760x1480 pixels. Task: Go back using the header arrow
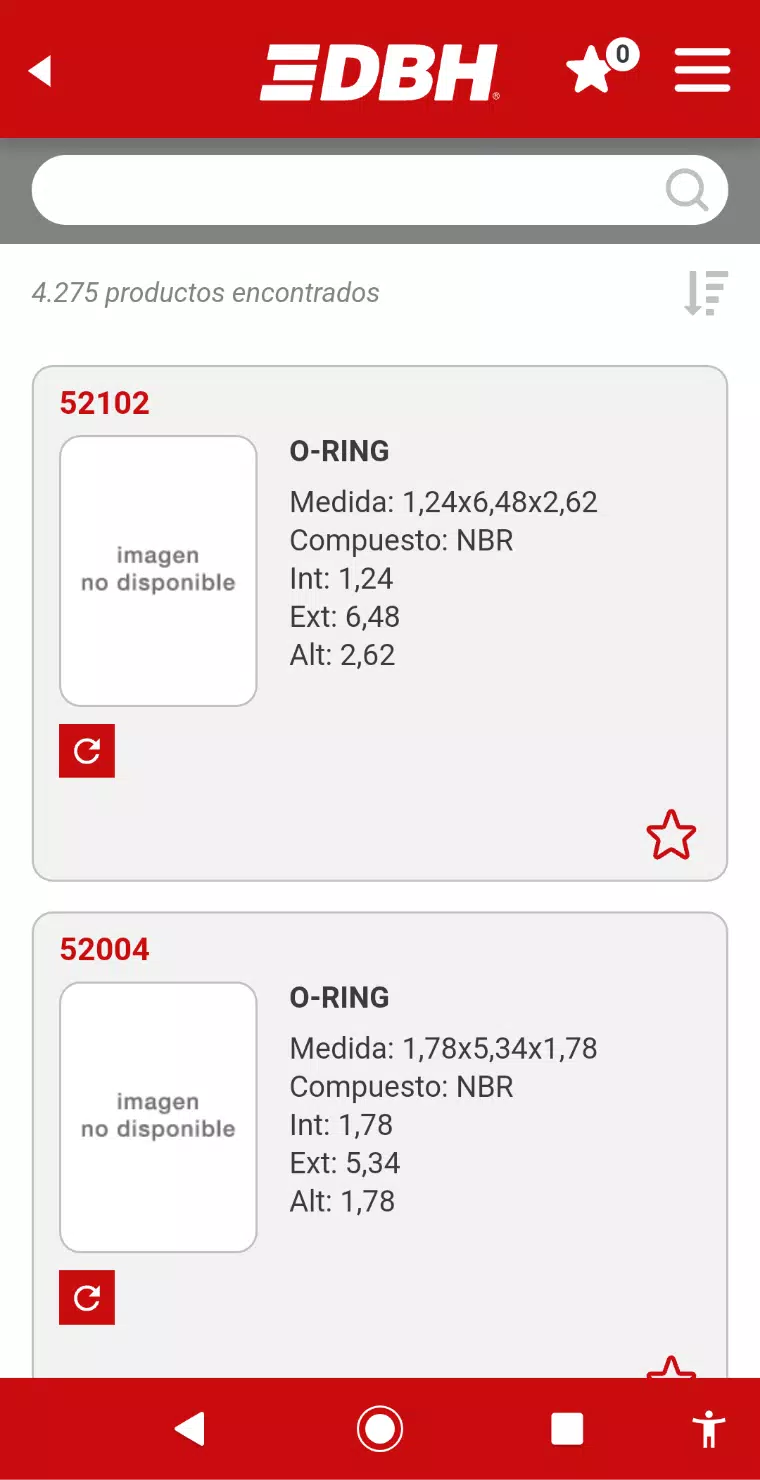(x=40, y=71)
